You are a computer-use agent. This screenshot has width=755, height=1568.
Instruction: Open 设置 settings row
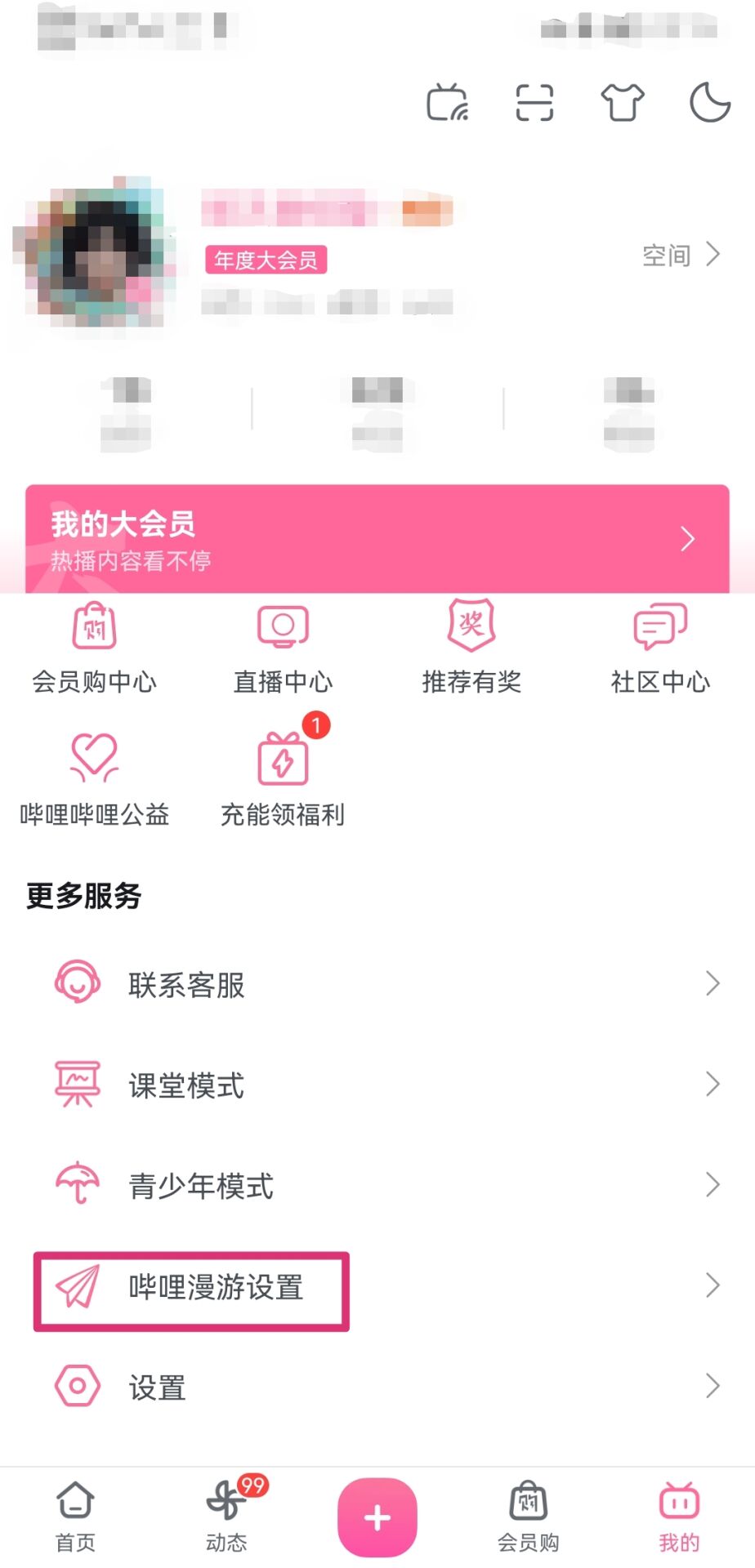click(377, 1387)
